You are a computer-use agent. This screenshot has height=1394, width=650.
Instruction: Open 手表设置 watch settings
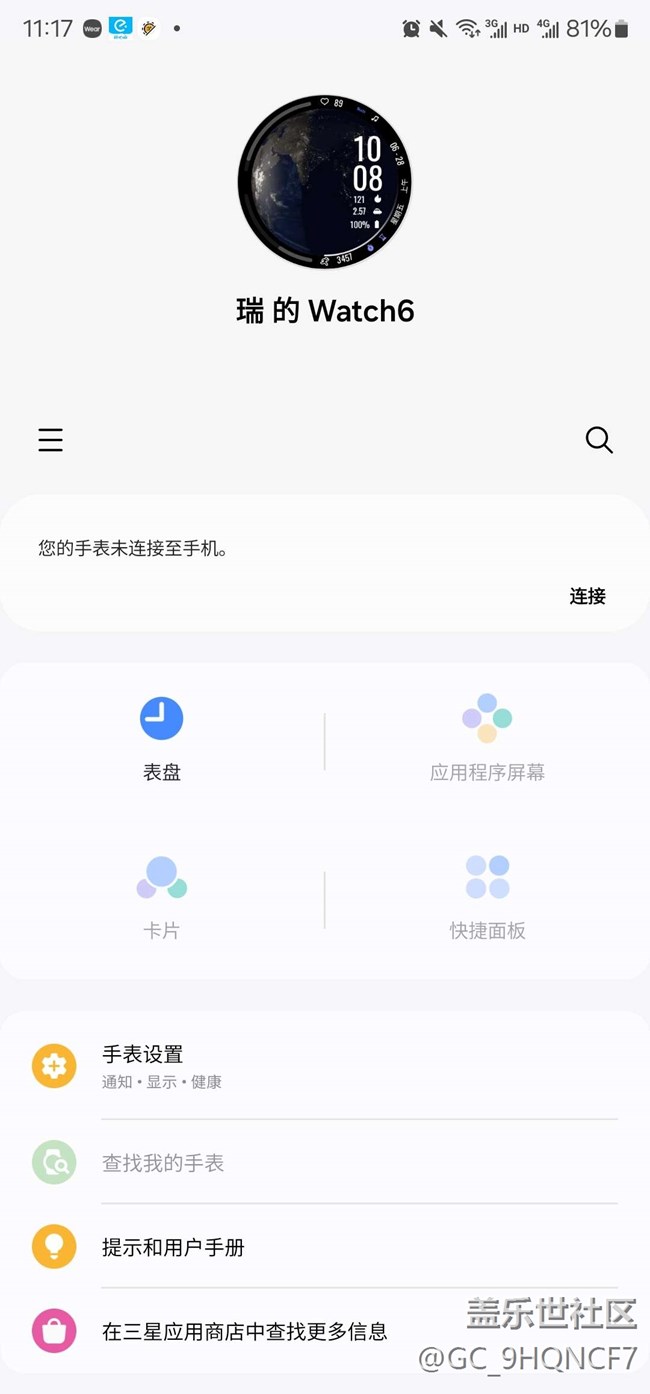tap(325, 1066)
